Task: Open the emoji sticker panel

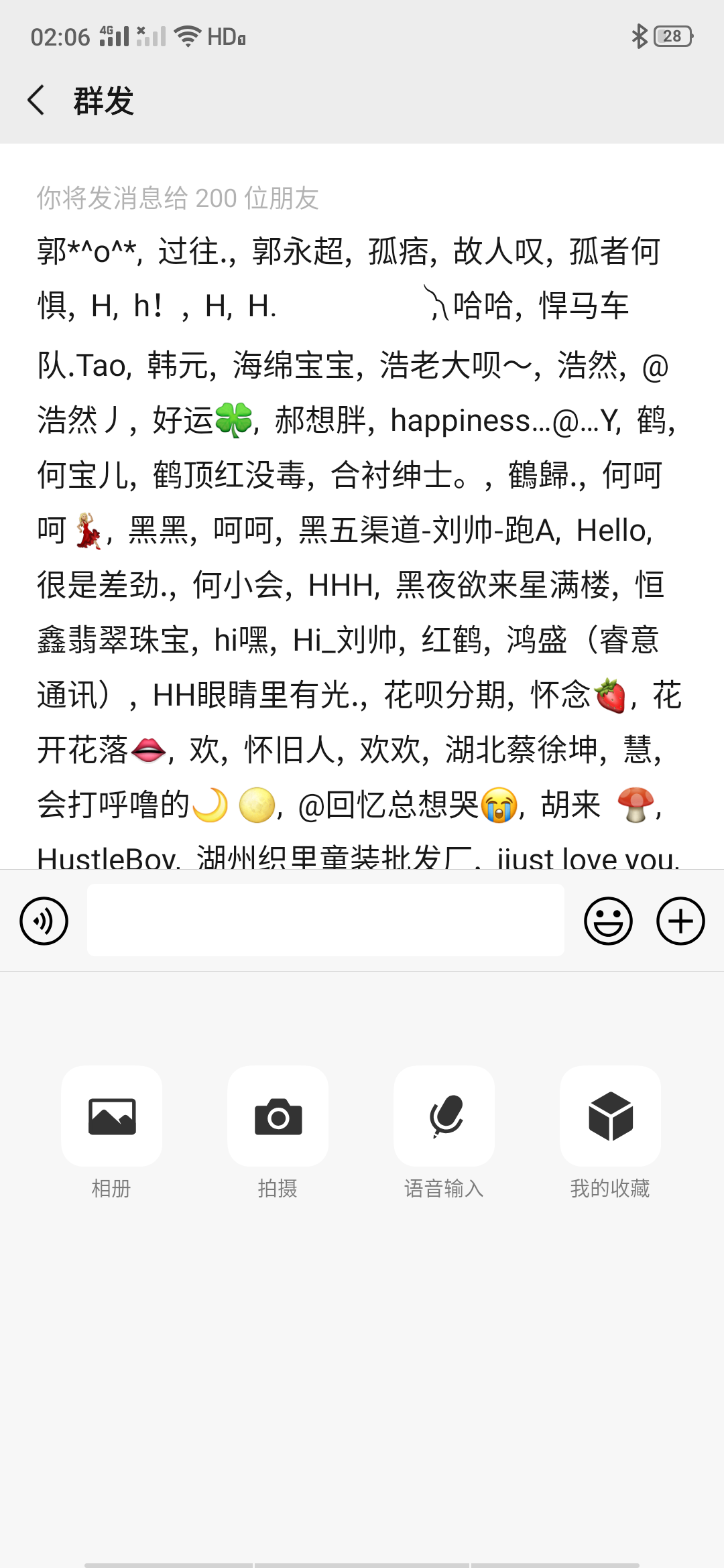Action: tap(608, 921)
